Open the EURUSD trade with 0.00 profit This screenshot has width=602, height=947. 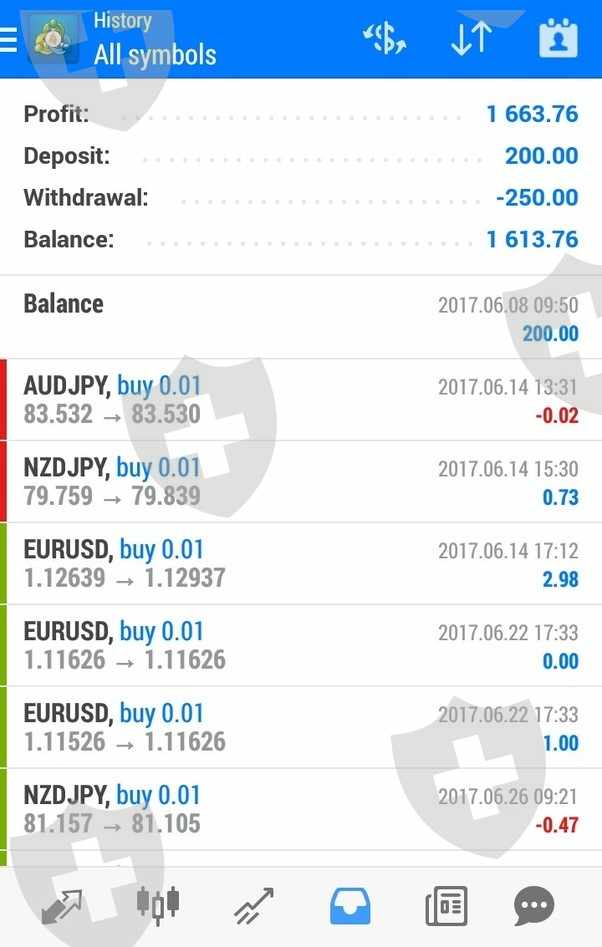301,646
